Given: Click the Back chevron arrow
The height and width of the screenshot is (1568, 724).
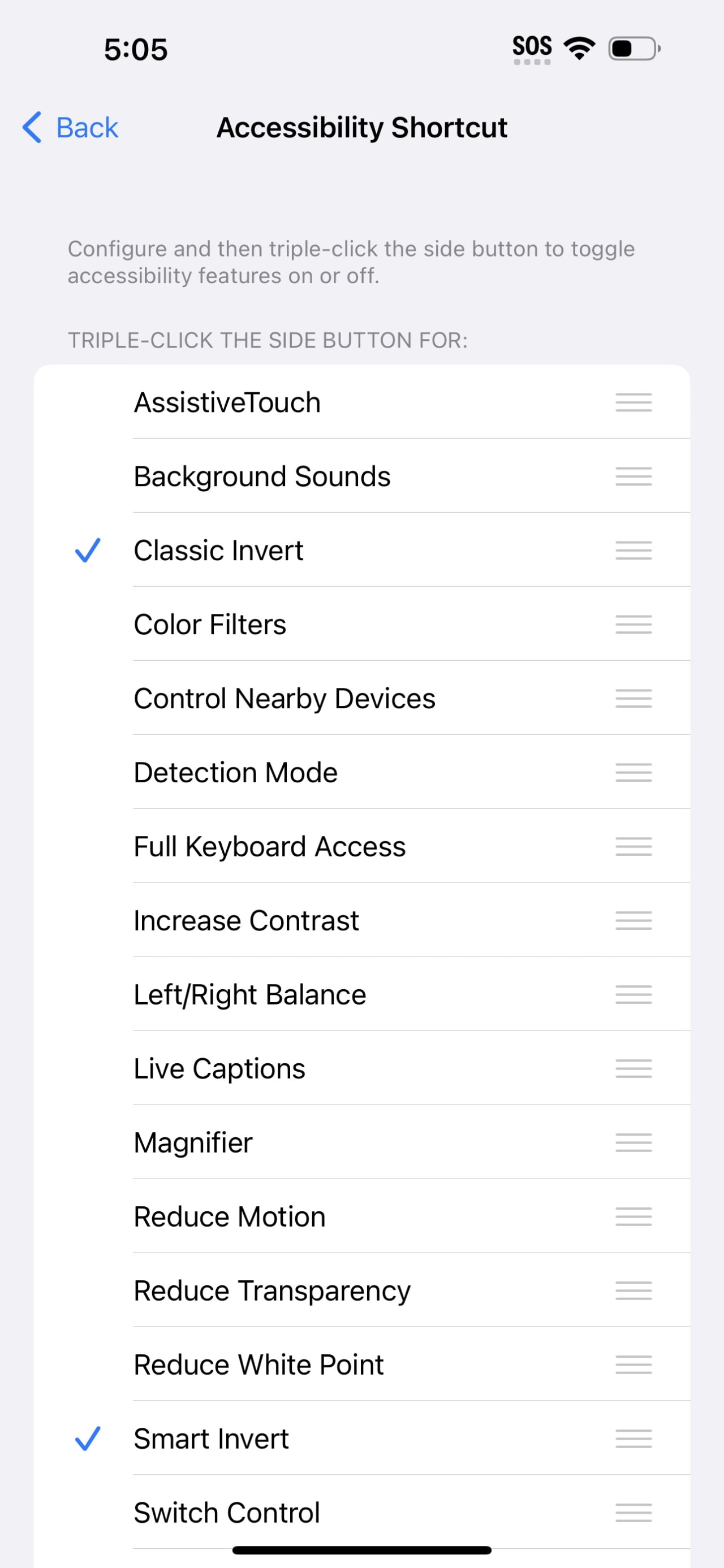Looking at the screenshot, I should 31,127.
